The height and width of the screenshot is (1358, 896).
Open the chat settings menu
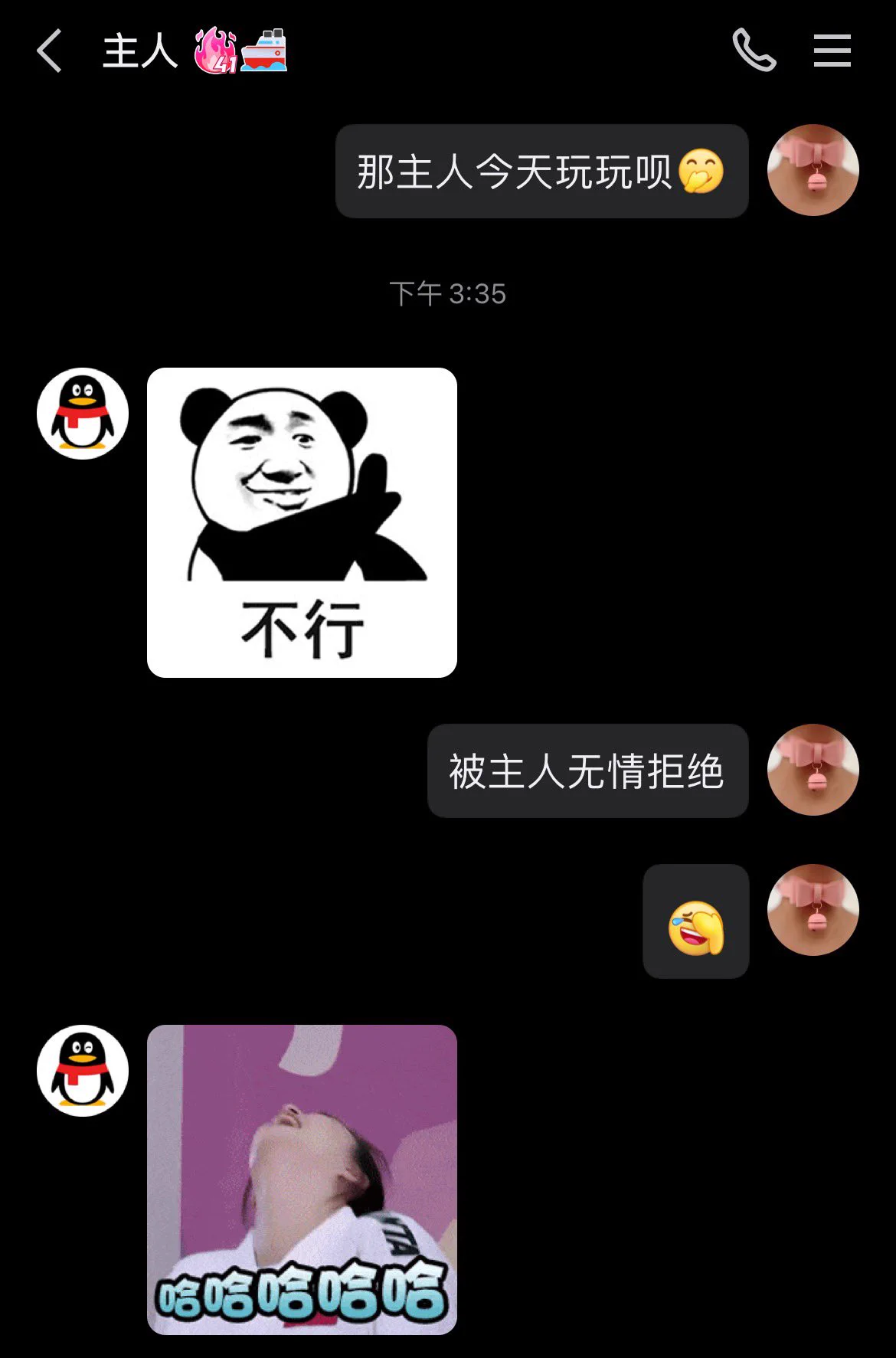click(832, 51)
